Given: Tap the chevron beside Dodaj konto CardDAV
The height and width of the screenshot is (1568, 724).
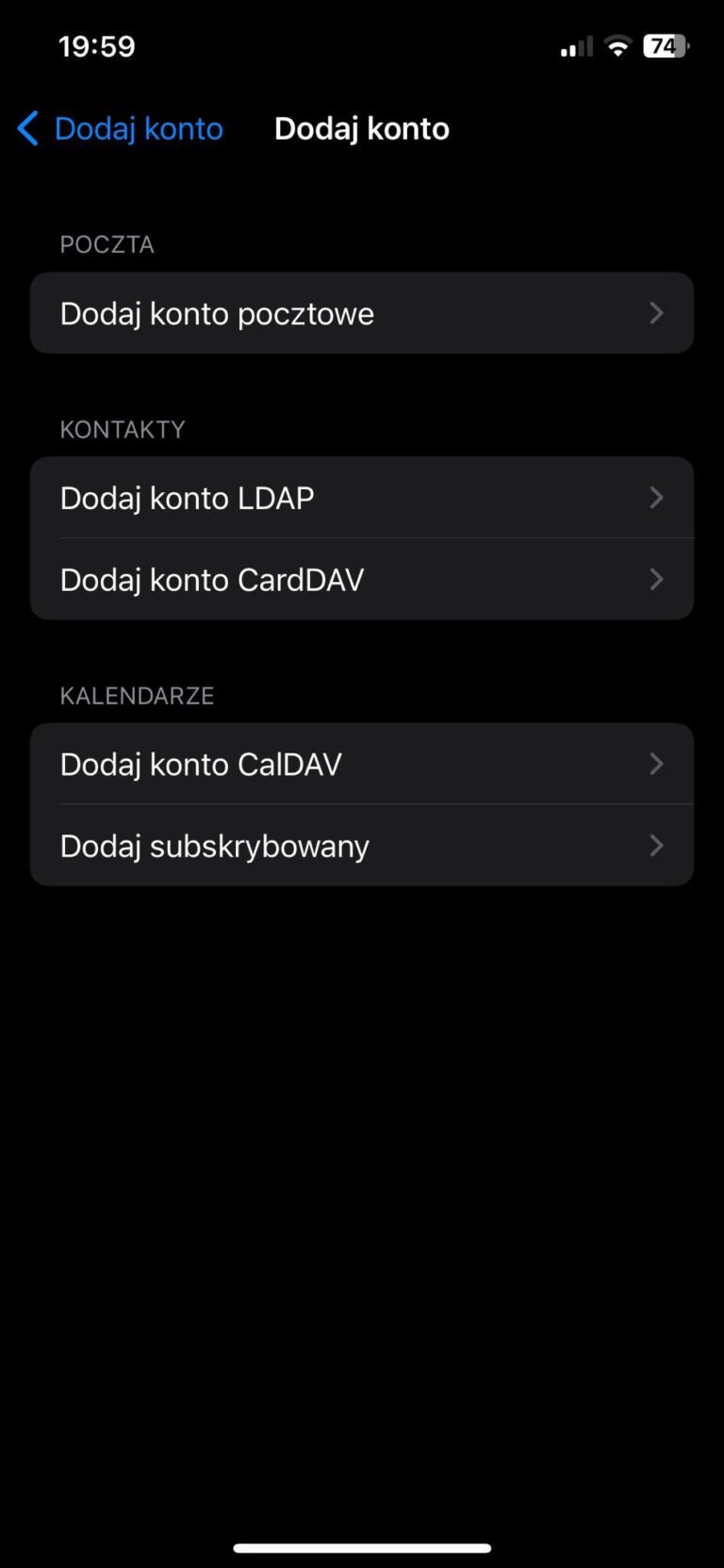Looking at the screenshot, I should [656, 579].
